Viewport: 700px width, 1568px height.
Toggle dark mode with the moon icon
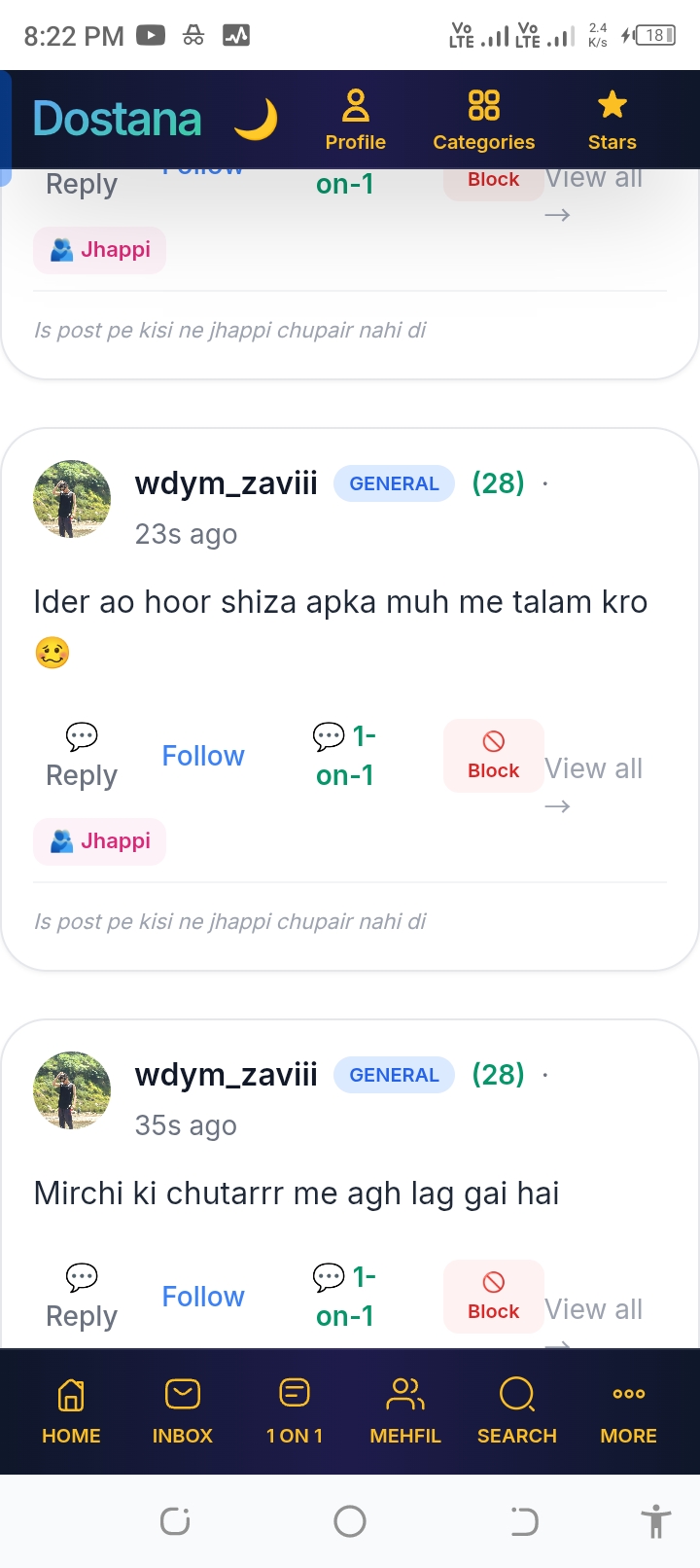(x=256, y=120)
